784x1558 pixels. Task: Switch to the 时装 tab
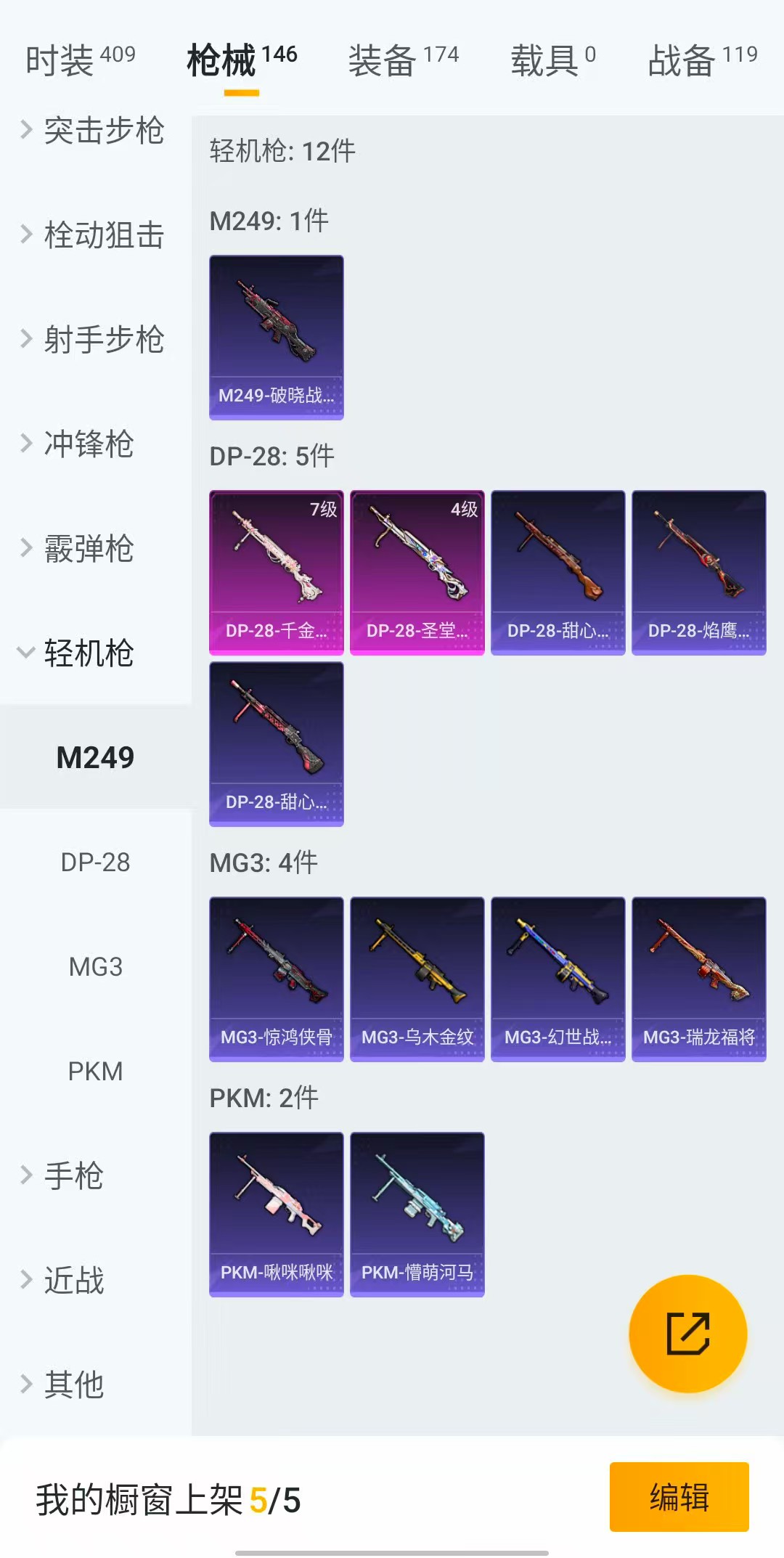80,60
